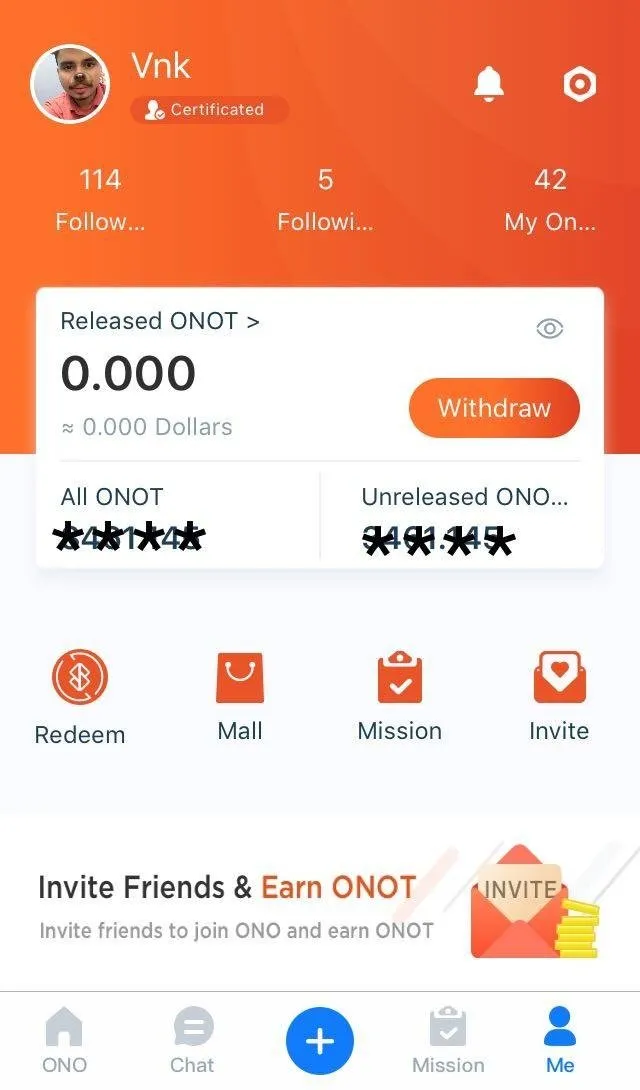
Task: Tap the Withdraw button
Action: pyautogui.click(x=494, y=408)
